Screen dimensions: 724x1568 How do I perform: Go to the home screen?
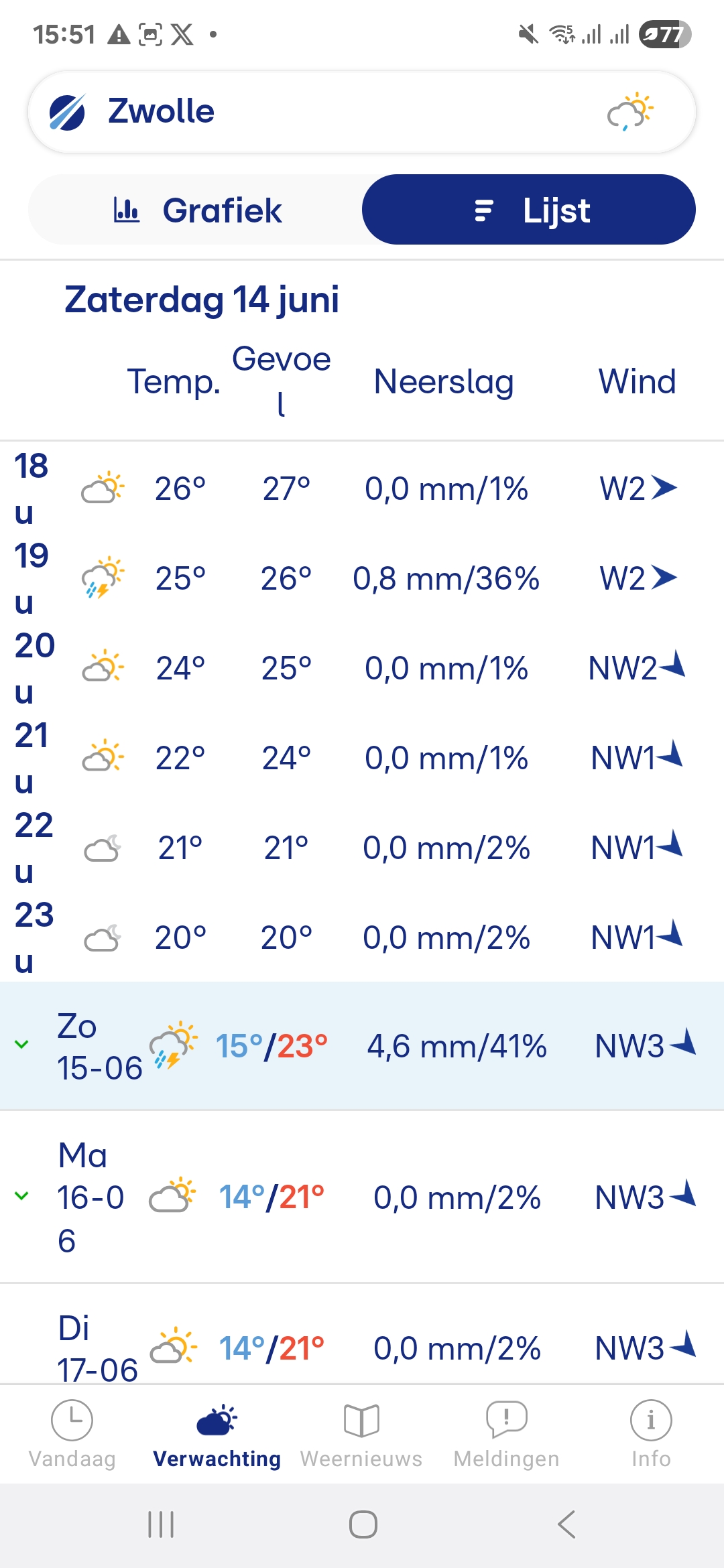(x=363, y=1524)
